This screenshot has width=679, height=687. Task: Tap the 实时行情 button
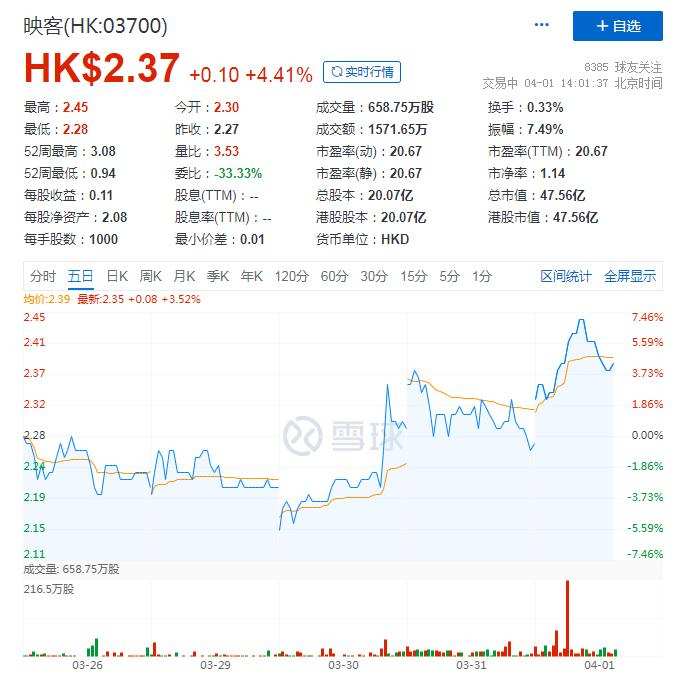361,72
